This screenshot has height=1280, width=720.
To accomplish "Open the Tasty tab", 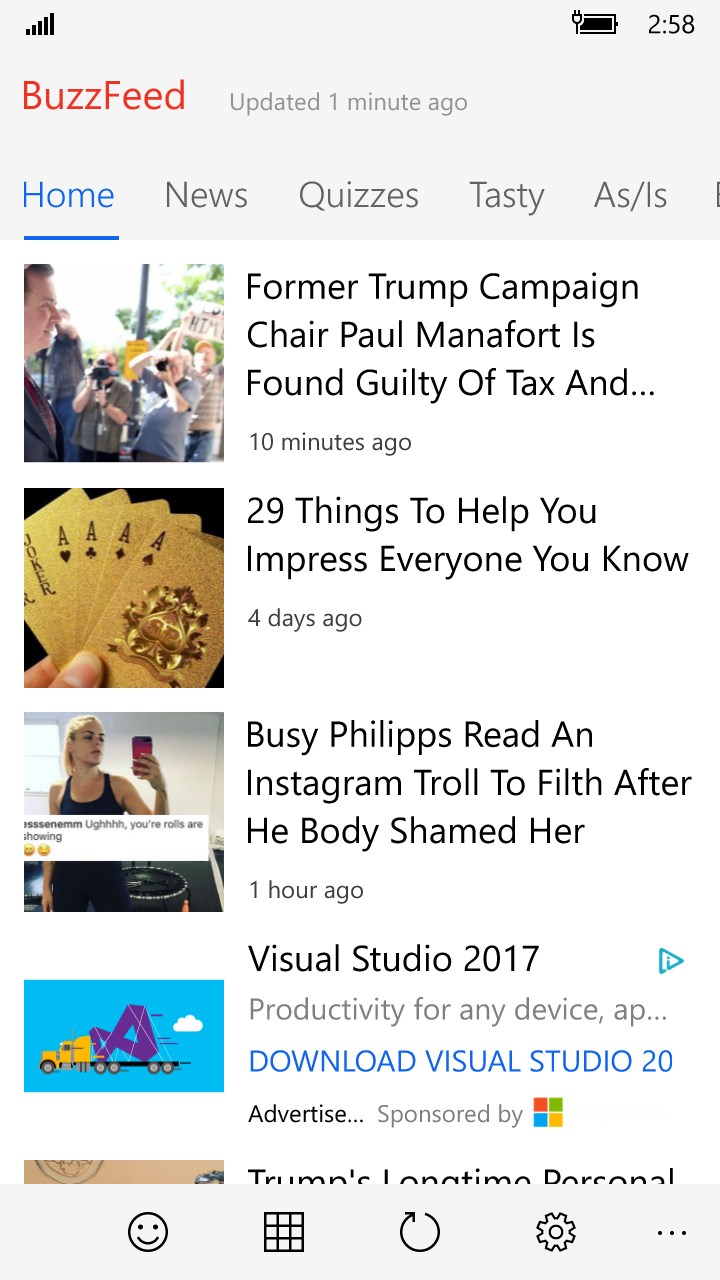I will coord(506,195).
